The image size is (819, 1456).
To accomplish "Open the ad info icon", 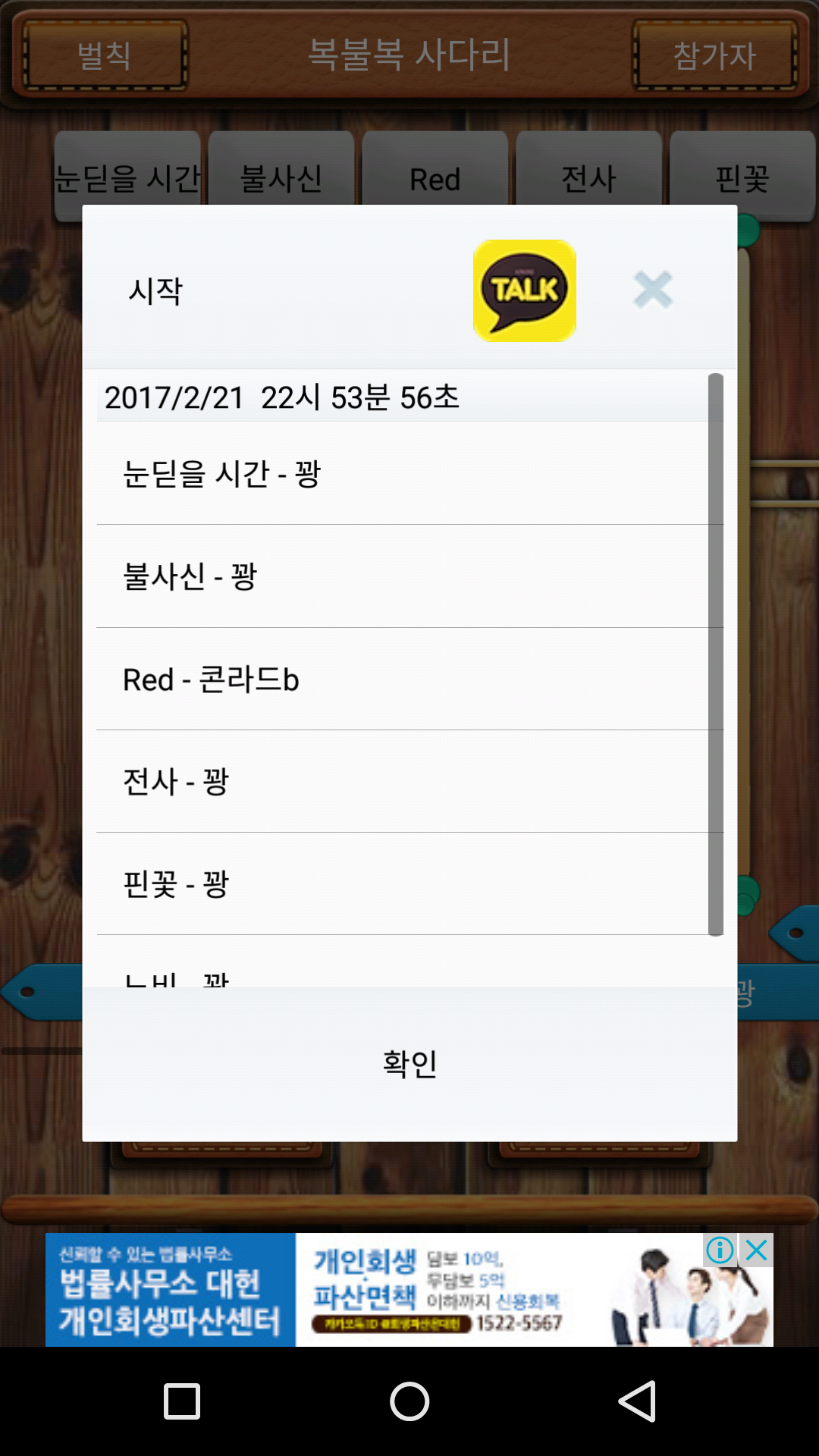I will tap(720, 1250).
